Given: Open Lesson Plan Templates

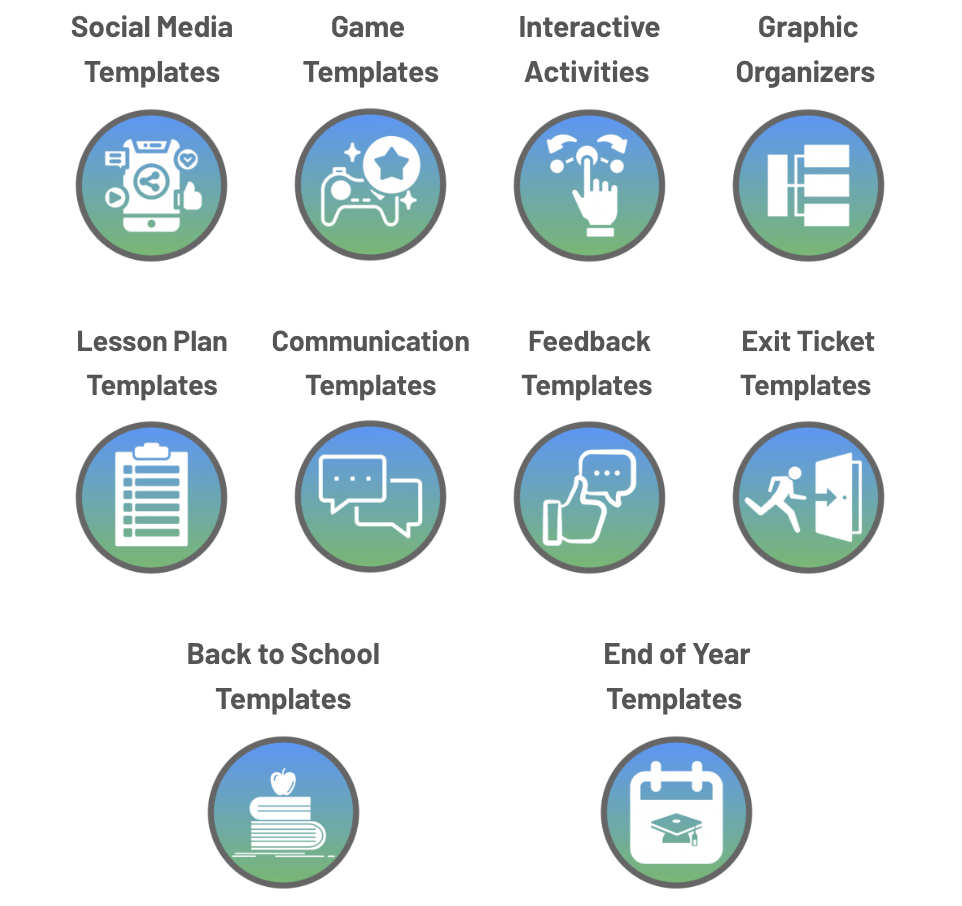Looking at the screenshot, I should [x=152, y=497].
